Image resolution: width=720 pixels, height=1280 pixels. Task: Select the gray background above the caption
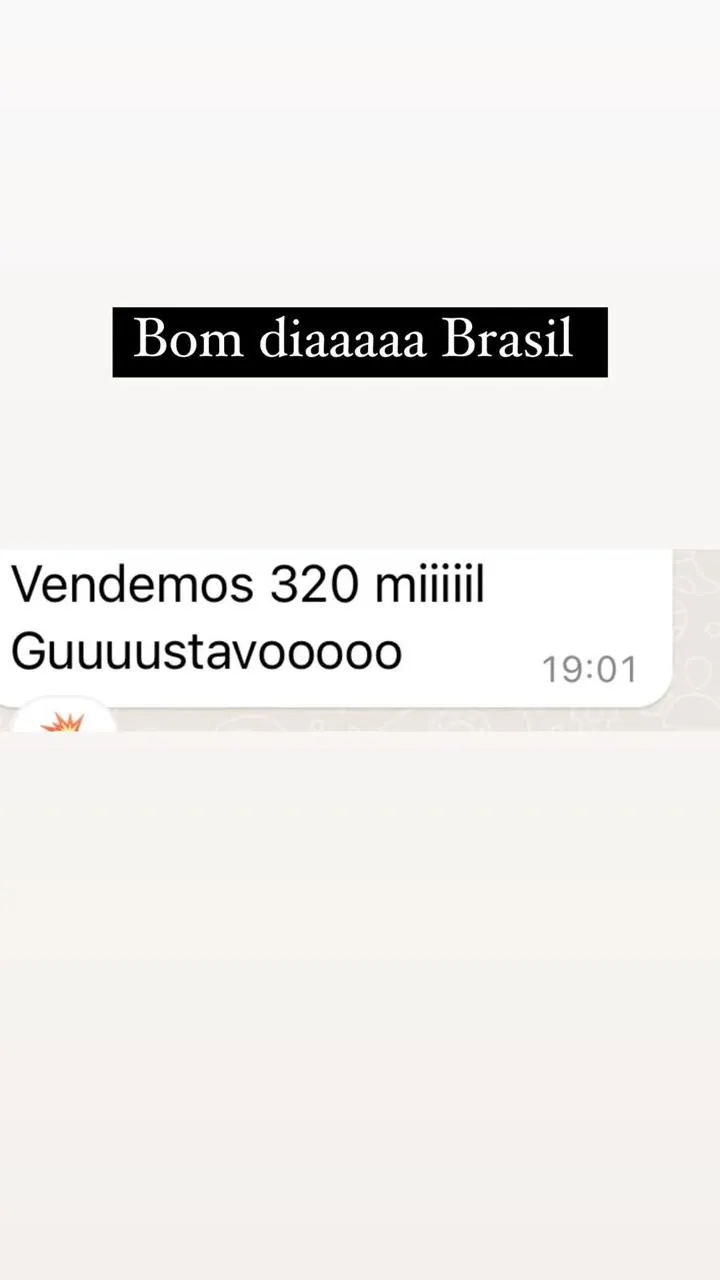360,180
